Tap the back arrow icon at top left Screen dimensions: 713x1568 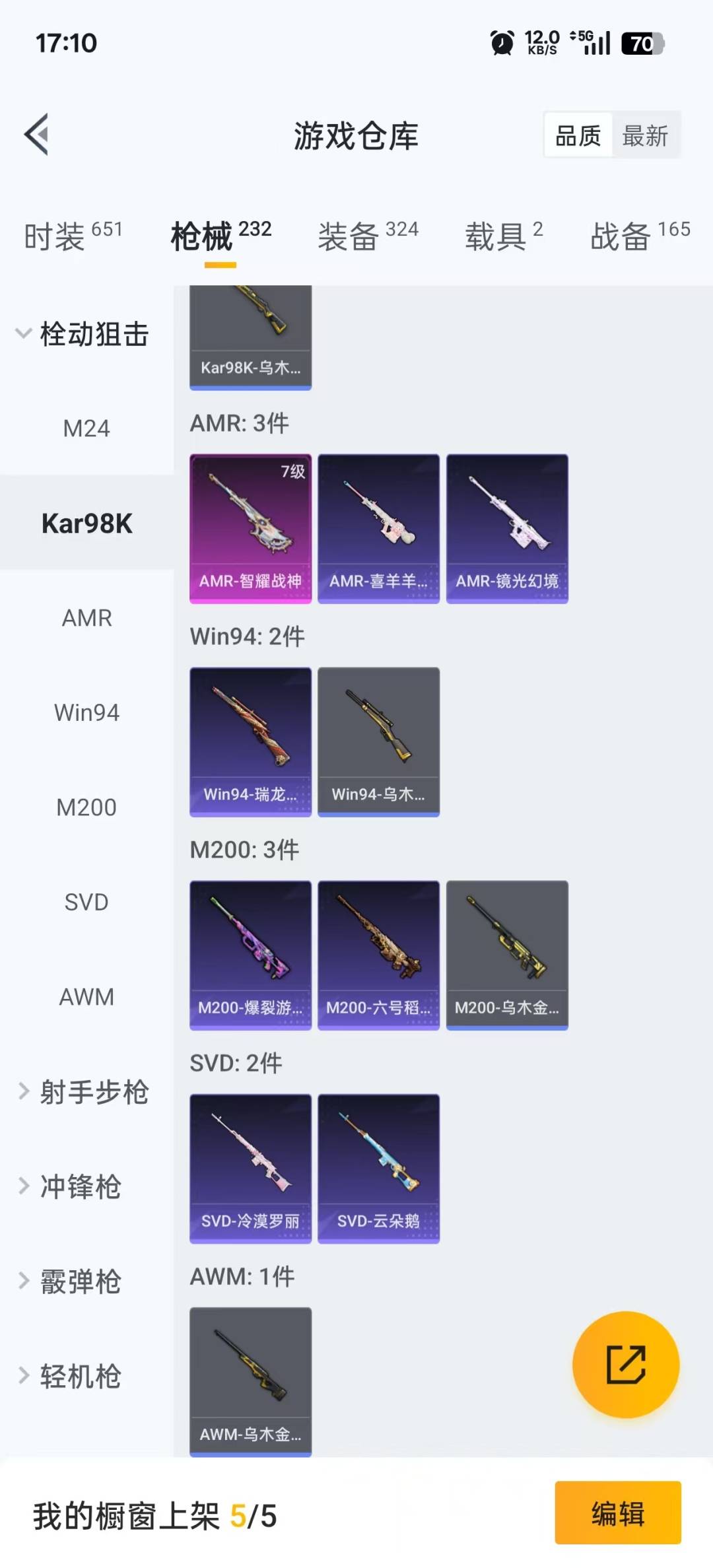pyautogui.click(x=38, y=135)
